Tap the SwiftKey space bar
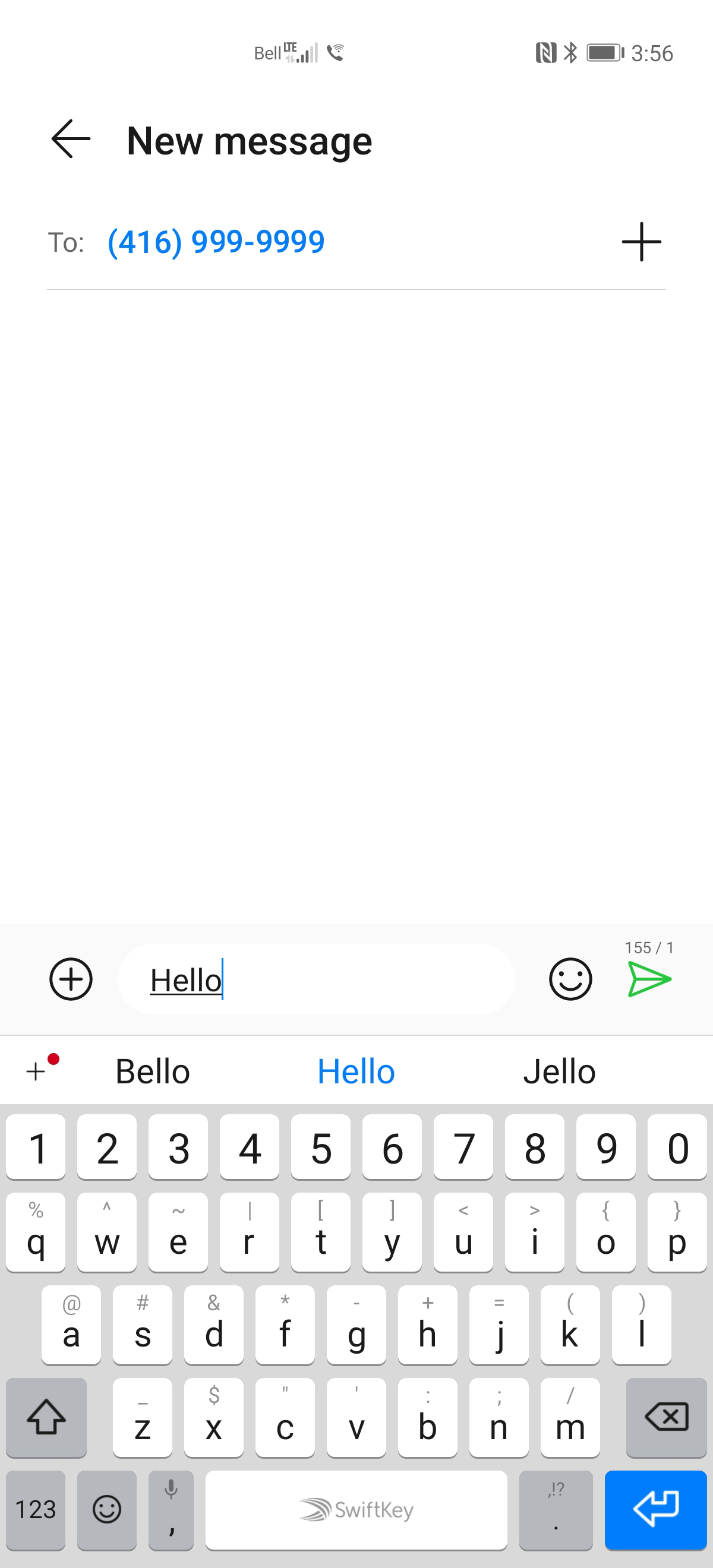The image size is (713, 1568). tap(356, 1510)
